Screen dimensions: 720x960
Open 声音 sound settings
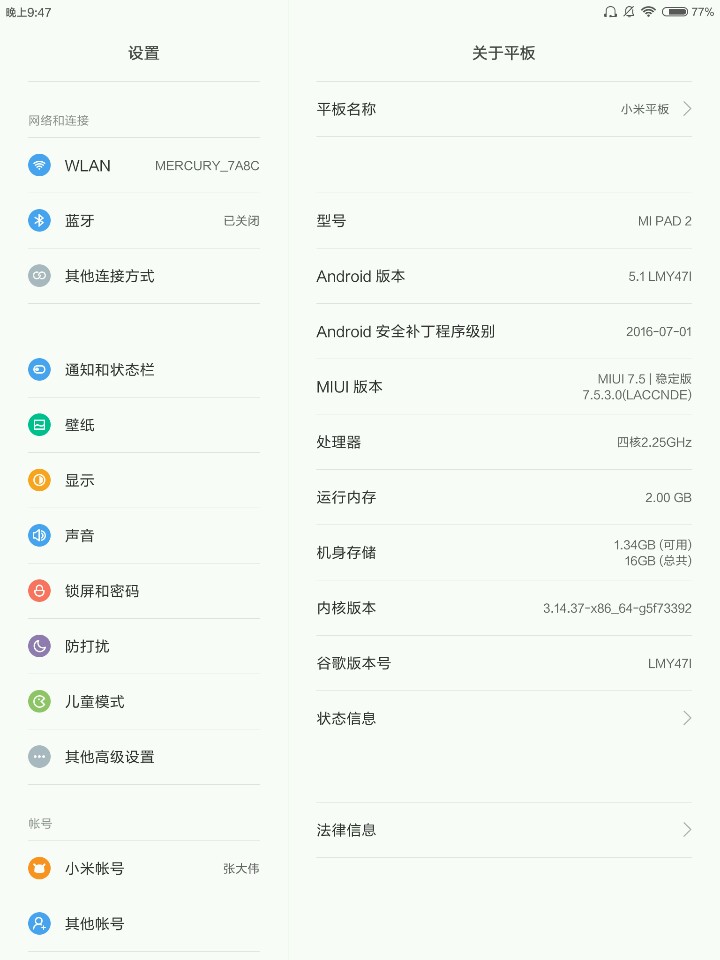click(144, 536)
